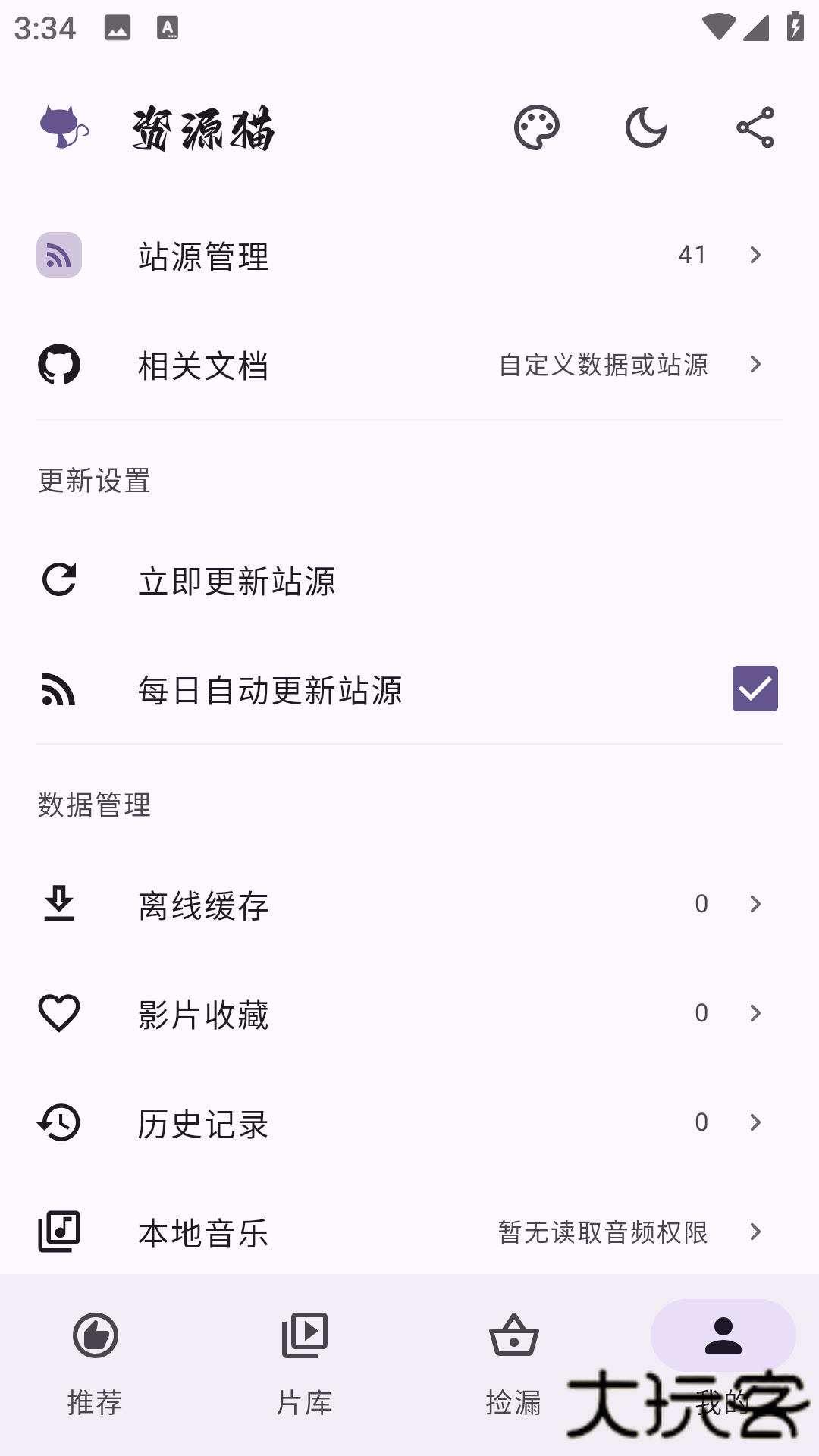Open 相关文档 via the right arrow
This screenshot has width=819, height=1456.
pos(755,365)
